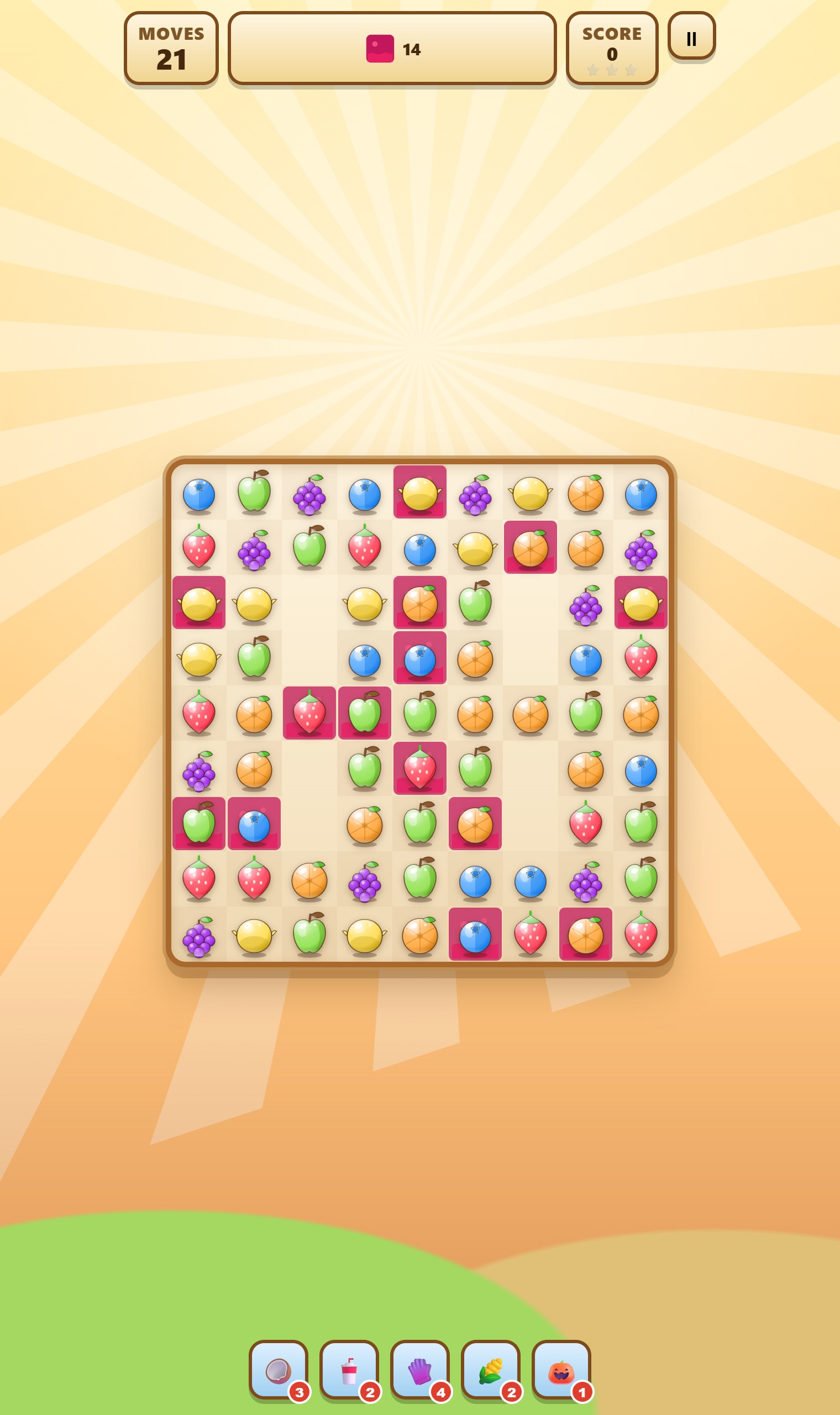Use the smoothie cup booster
This screenshot has height=1415, width=840.
(349, 1369)
